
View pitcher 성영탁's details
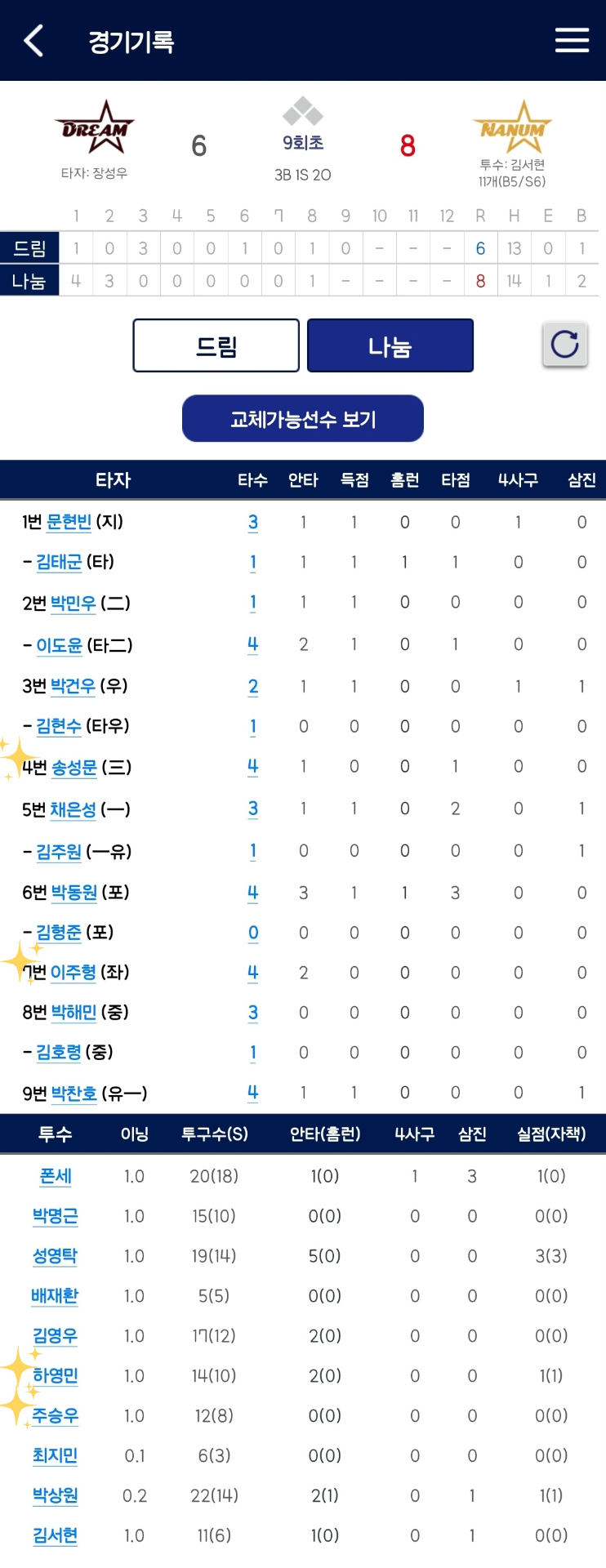pyautogui.click(x=56, y=1256)
